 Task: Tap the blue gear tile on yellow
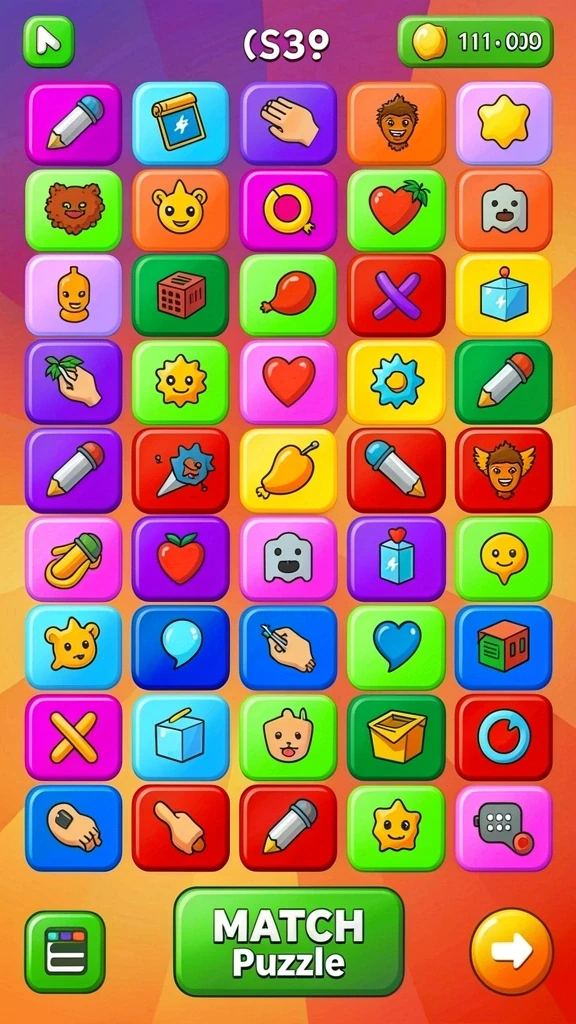(x=396, y=382)
